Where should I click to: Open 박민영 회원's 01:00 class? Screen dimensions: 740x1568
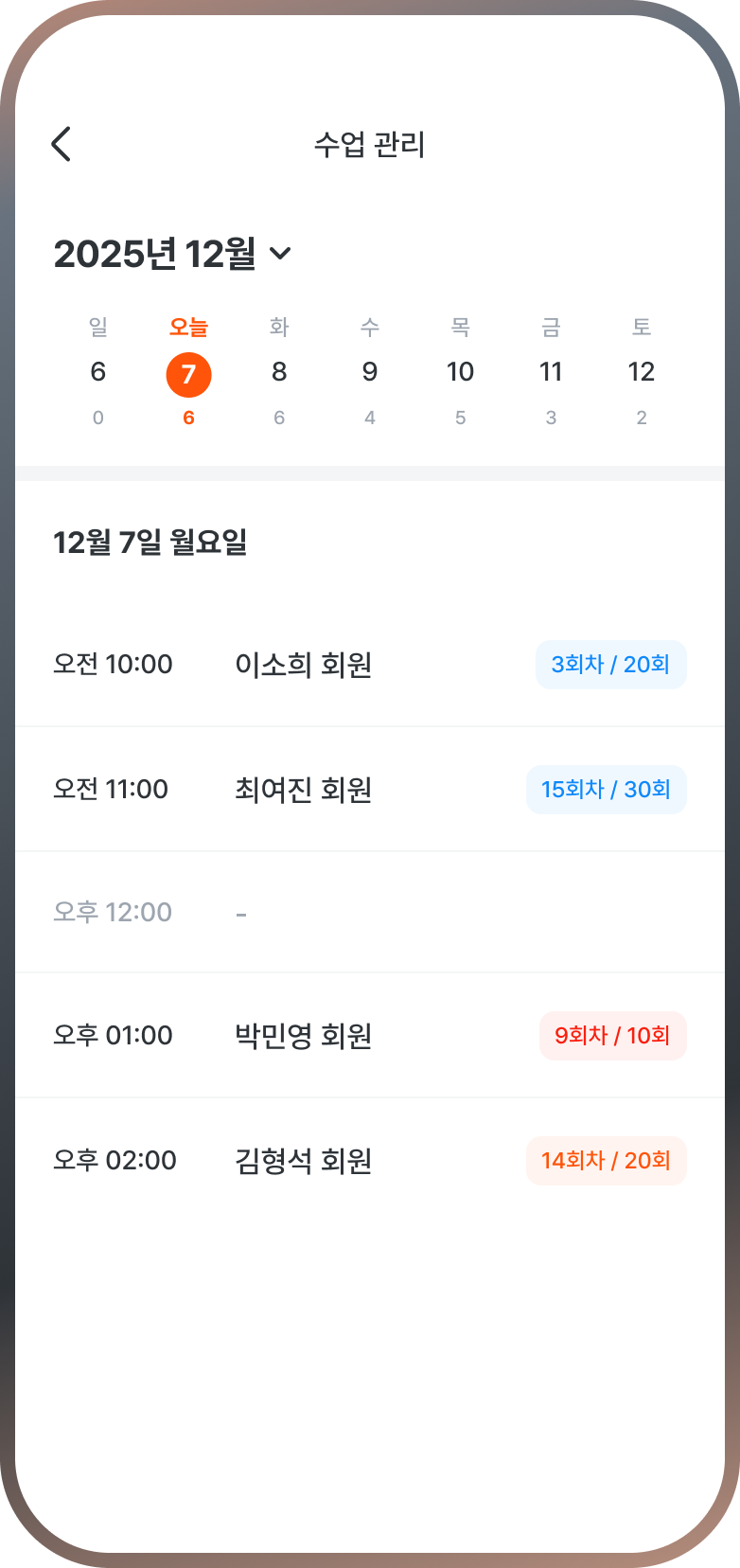click(369, 1036)
